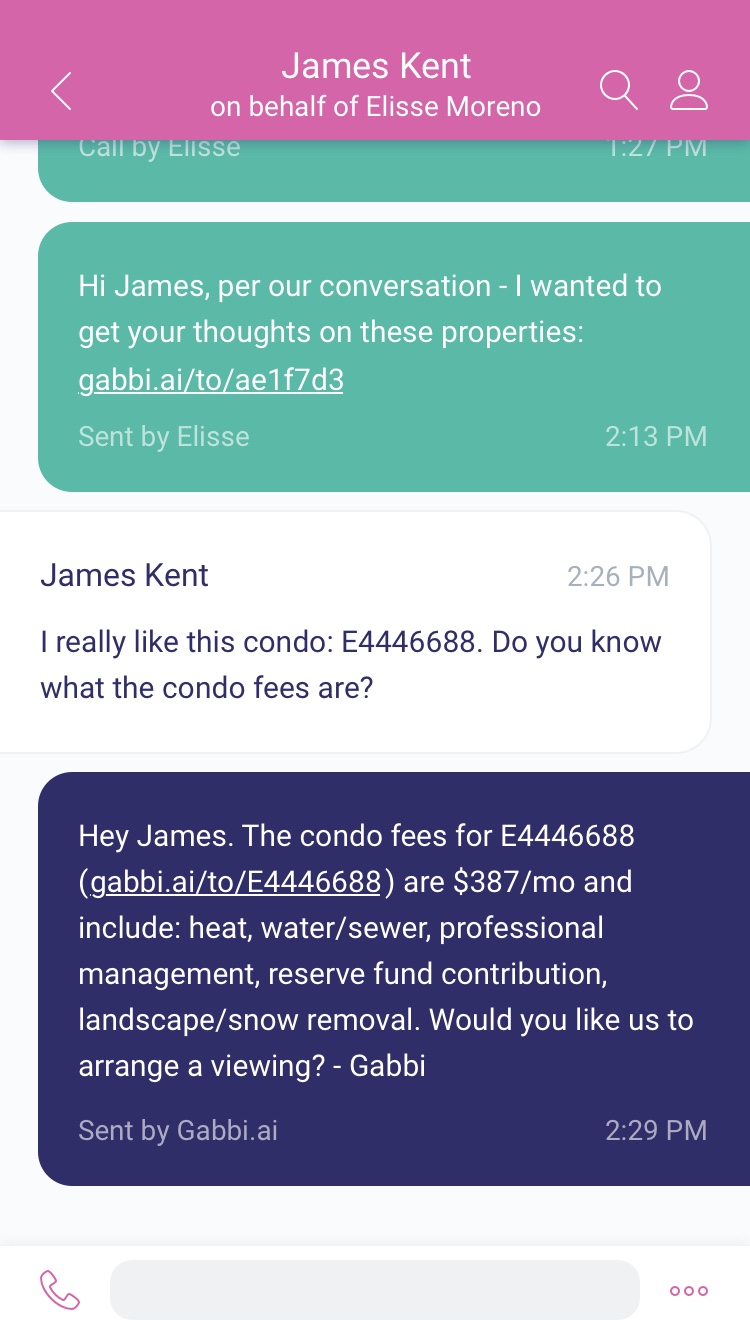Image resolution: width=750 pixels, height=1334 pixels.
Task: Open more options with three dots
Action: (x=689, y=1291)
